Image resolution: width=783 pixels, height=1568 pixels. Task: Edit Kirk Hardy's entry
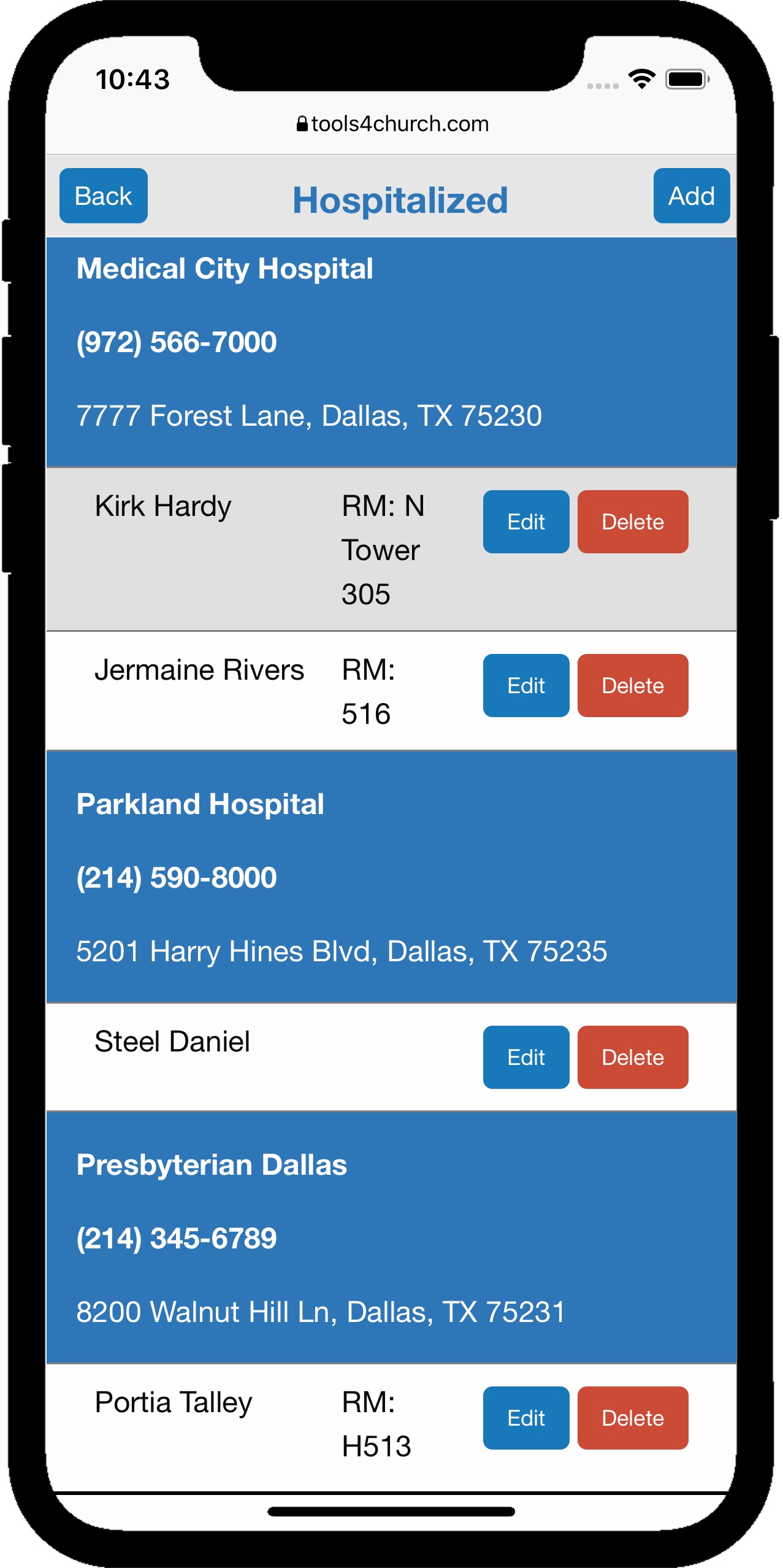tap(525, 521)
